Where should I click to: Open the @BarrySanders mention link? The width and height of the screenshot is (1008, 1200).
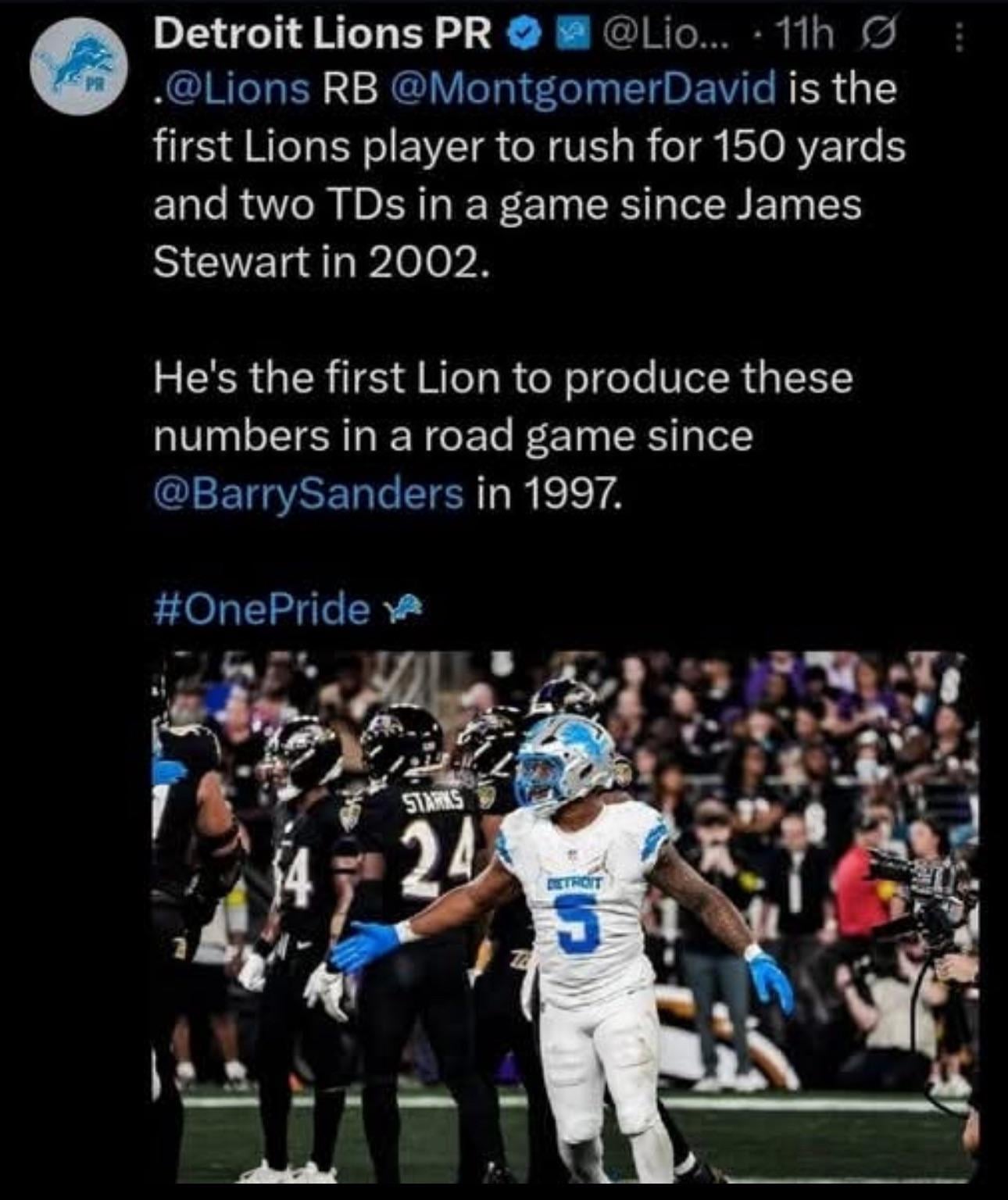point(309,494)
